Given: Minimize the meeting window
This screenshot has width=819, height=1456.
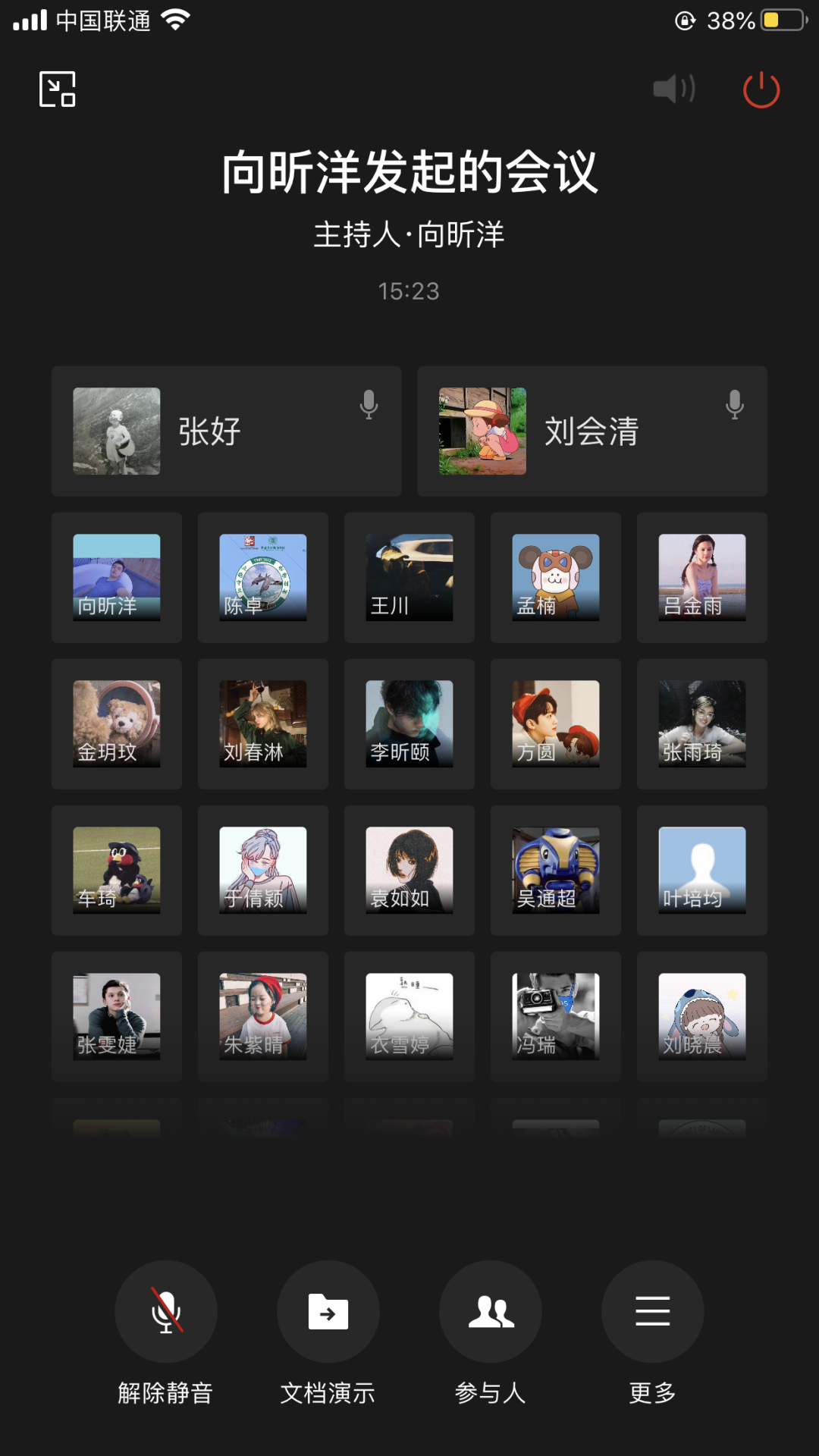Looking at the screenshot, I should pyautogui.click(x=58, y=89).
